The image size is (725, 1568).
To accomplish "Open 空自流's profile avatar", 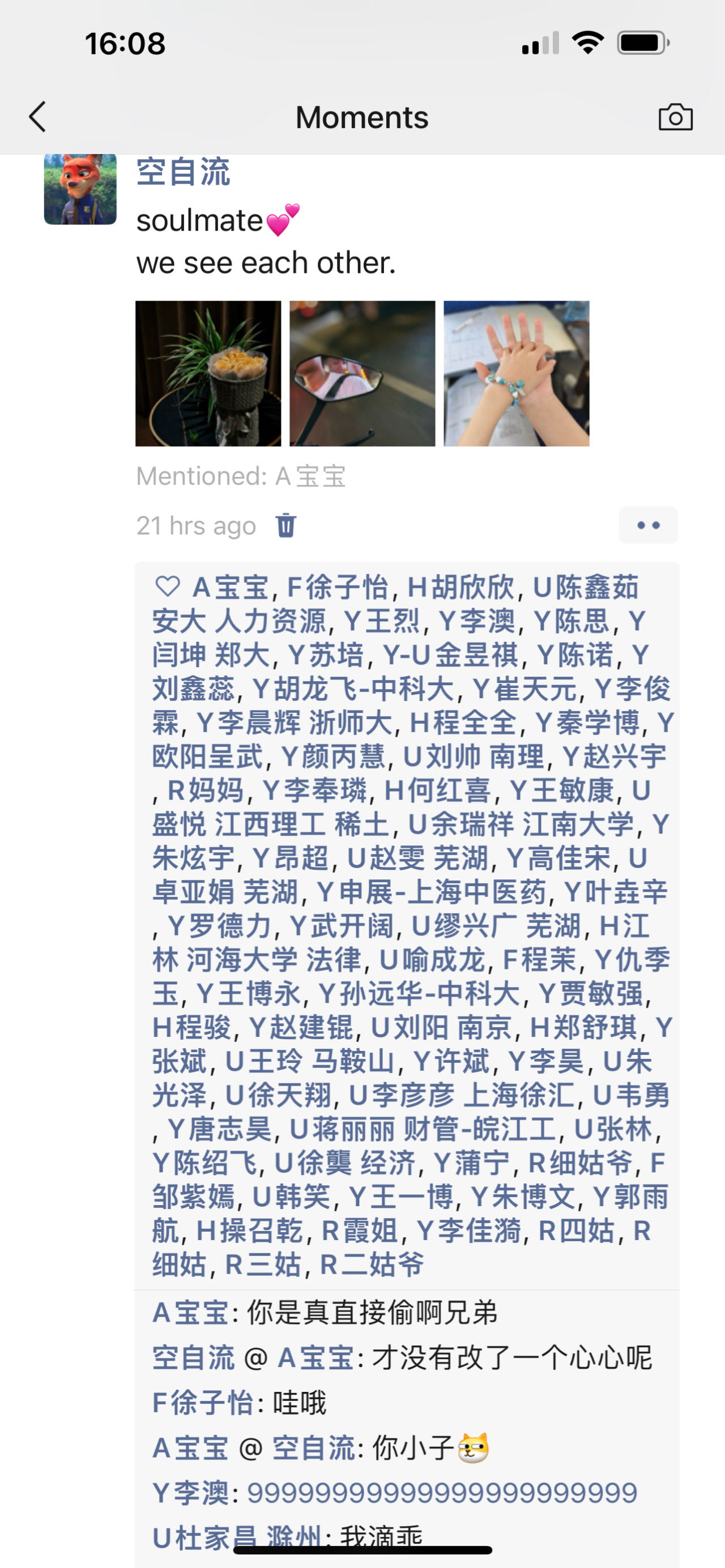I will 80,189.
